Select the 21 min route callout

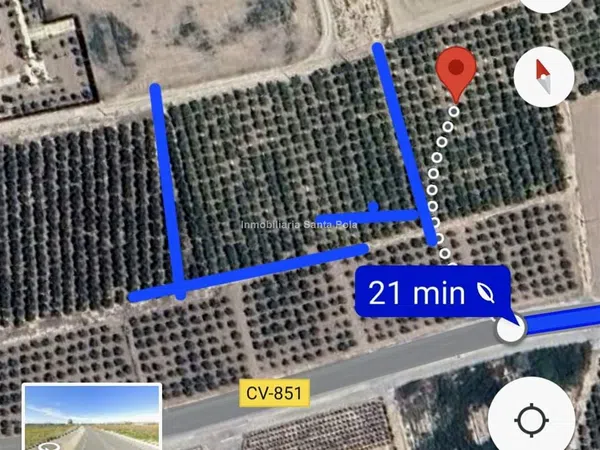click(434, 292)
